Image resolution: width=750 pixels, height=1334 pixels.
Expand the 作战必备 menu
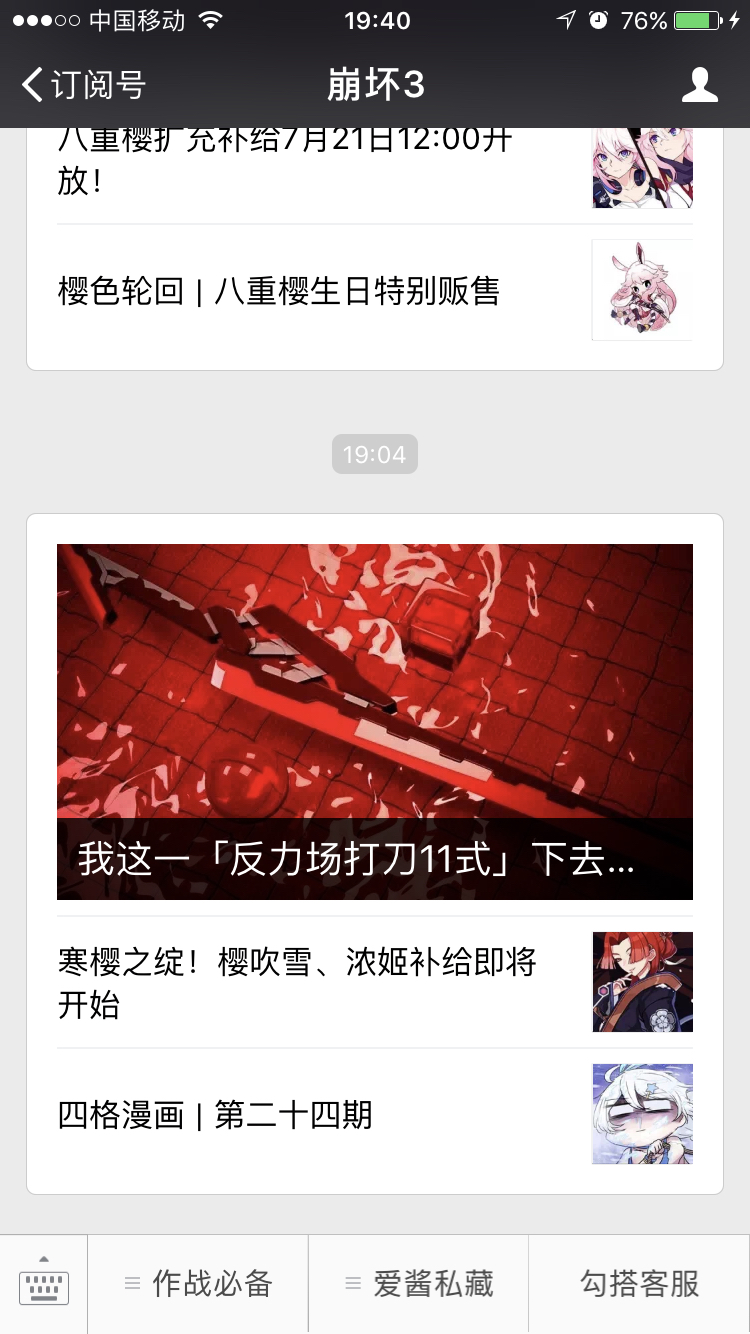[198, 1284]
